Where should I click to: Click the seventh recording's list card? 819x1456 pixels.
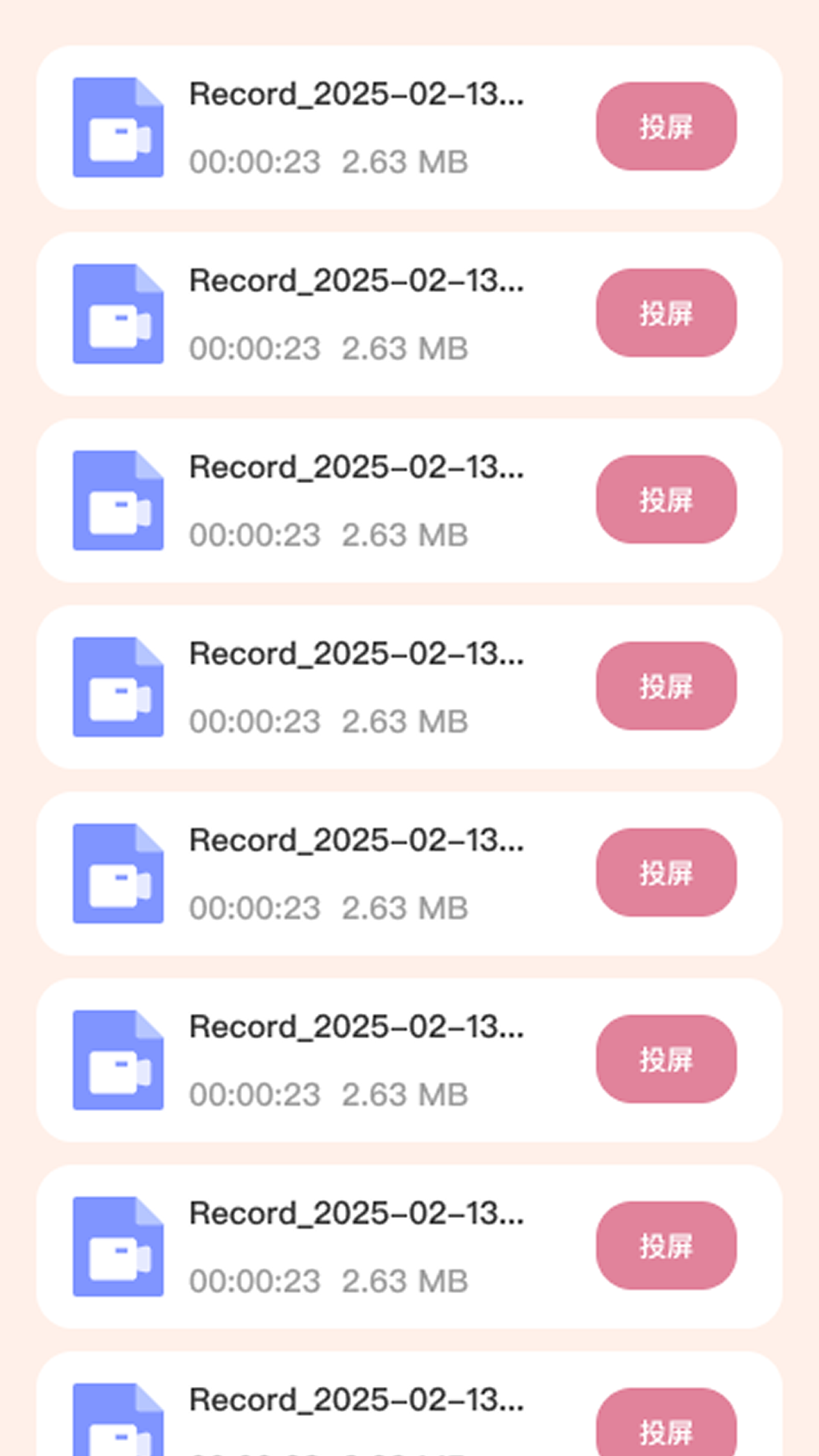click(409, 1247)
